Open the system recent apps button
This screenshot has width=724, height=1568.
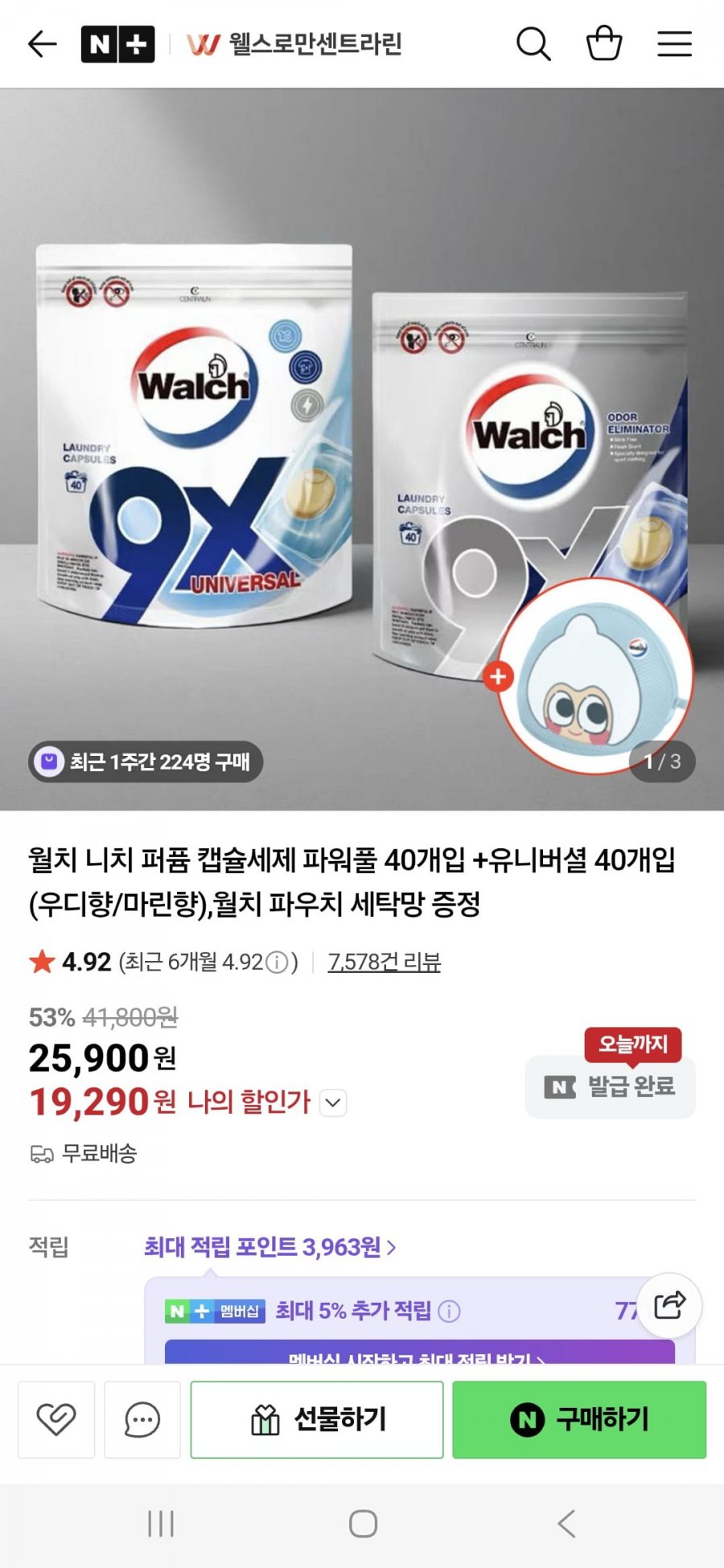161,1524
